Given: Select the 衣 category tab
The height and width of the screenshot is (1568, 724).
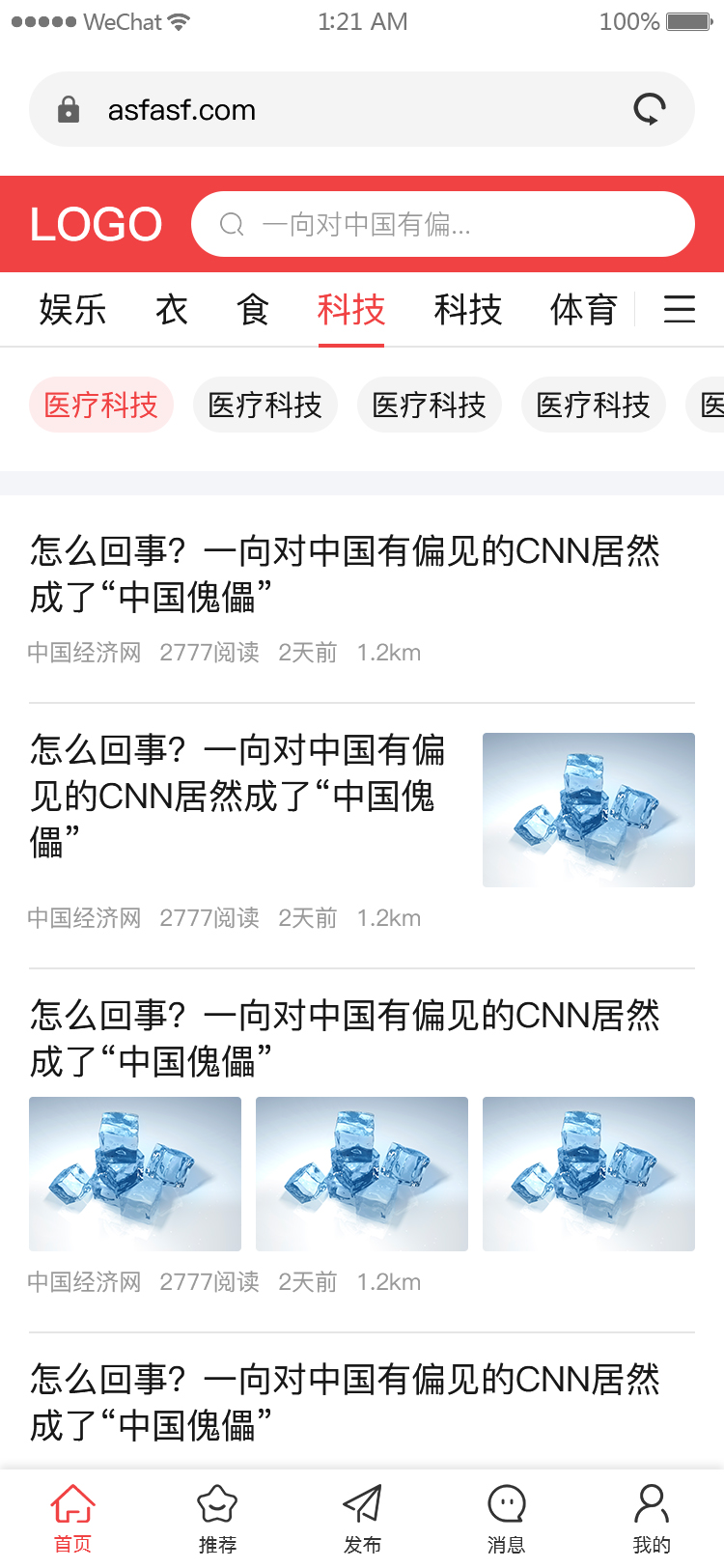Looking at the screenshot, I should [x=172, y=310].
